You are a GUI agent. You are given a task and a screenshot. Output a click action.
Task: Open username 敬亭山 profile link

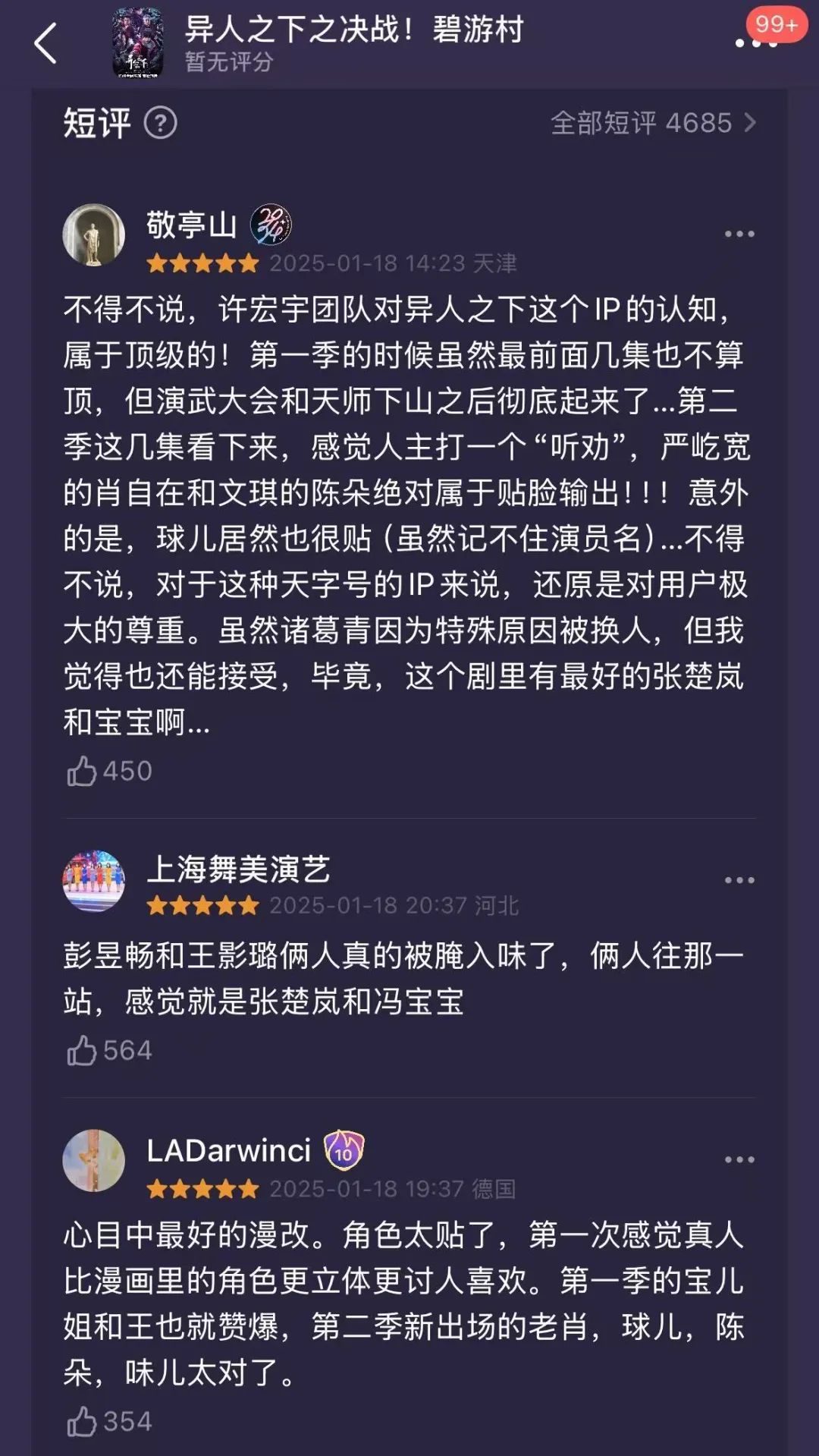(x=191, y=225)
